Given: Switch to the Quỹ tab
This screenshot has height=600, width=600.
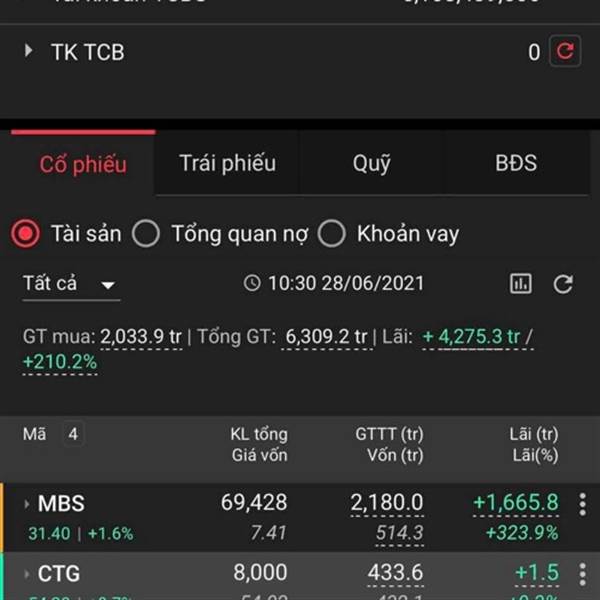Looking at the screenshot, I should (x=371, y=164).
